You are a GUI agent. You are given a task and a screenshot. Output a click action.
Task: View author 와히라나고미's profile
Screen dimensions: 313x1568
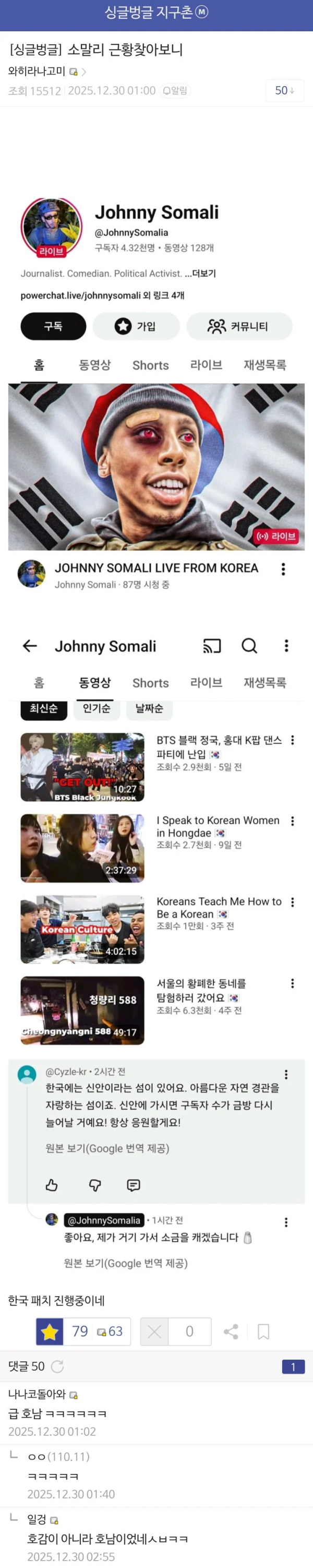38,71
